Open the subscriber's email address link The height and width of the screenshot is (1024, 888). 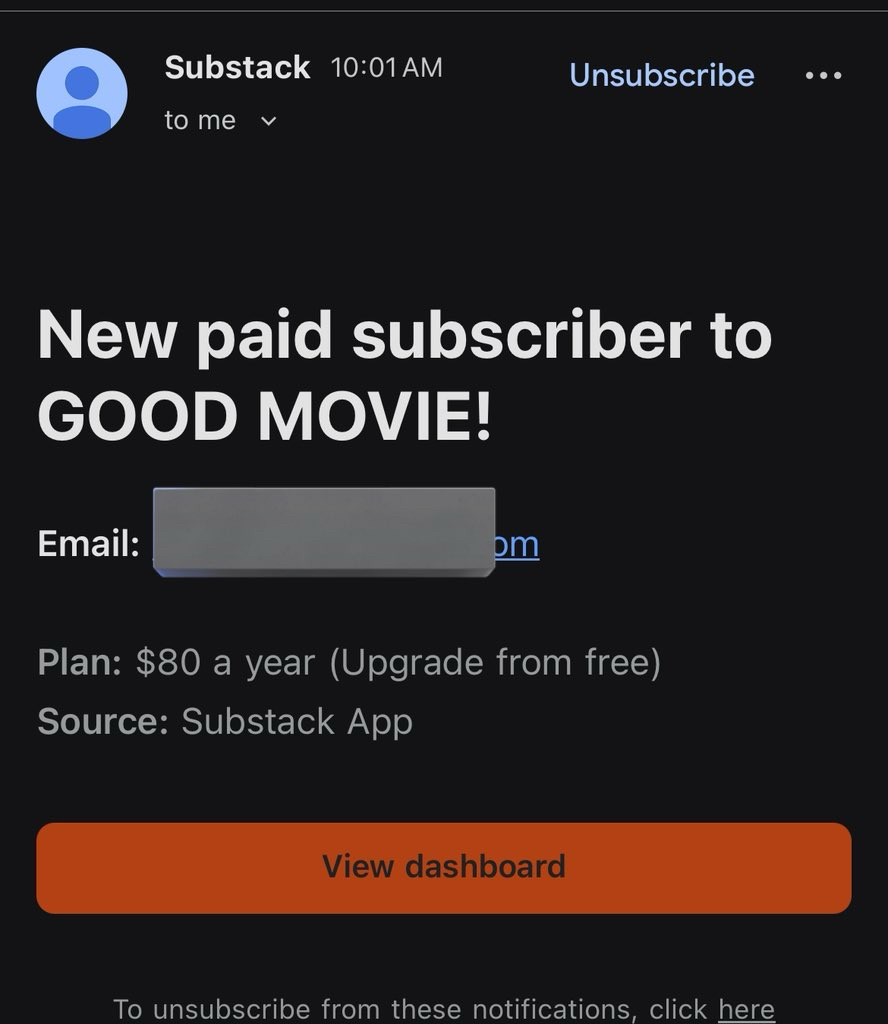[517, 545]
